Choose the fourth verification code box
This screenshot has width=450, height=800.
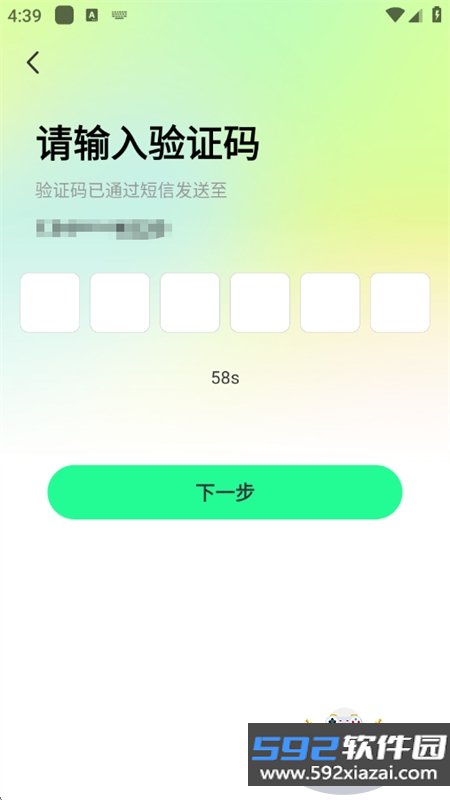(x=260, y=303)
